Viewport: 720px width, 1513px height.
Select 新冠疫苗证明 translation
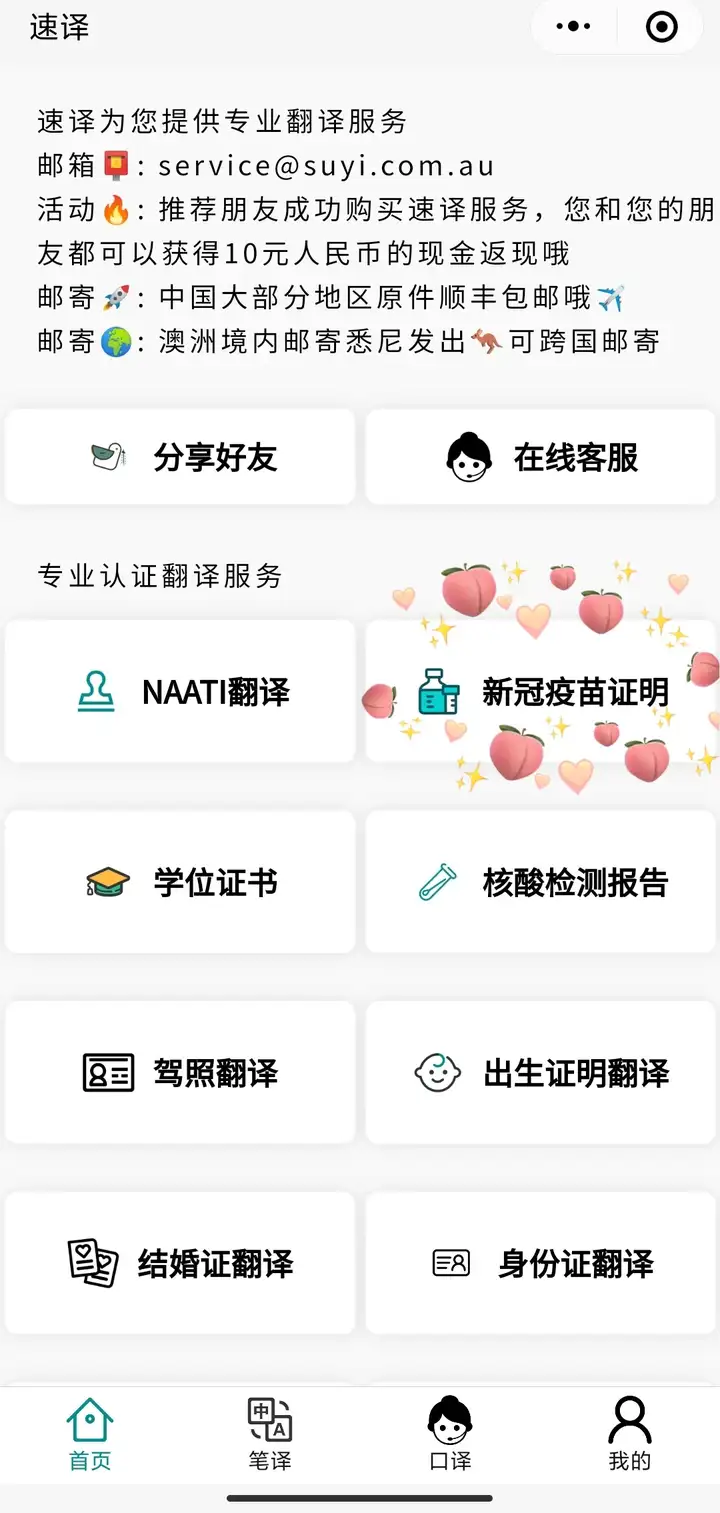[x=540, y=692]
